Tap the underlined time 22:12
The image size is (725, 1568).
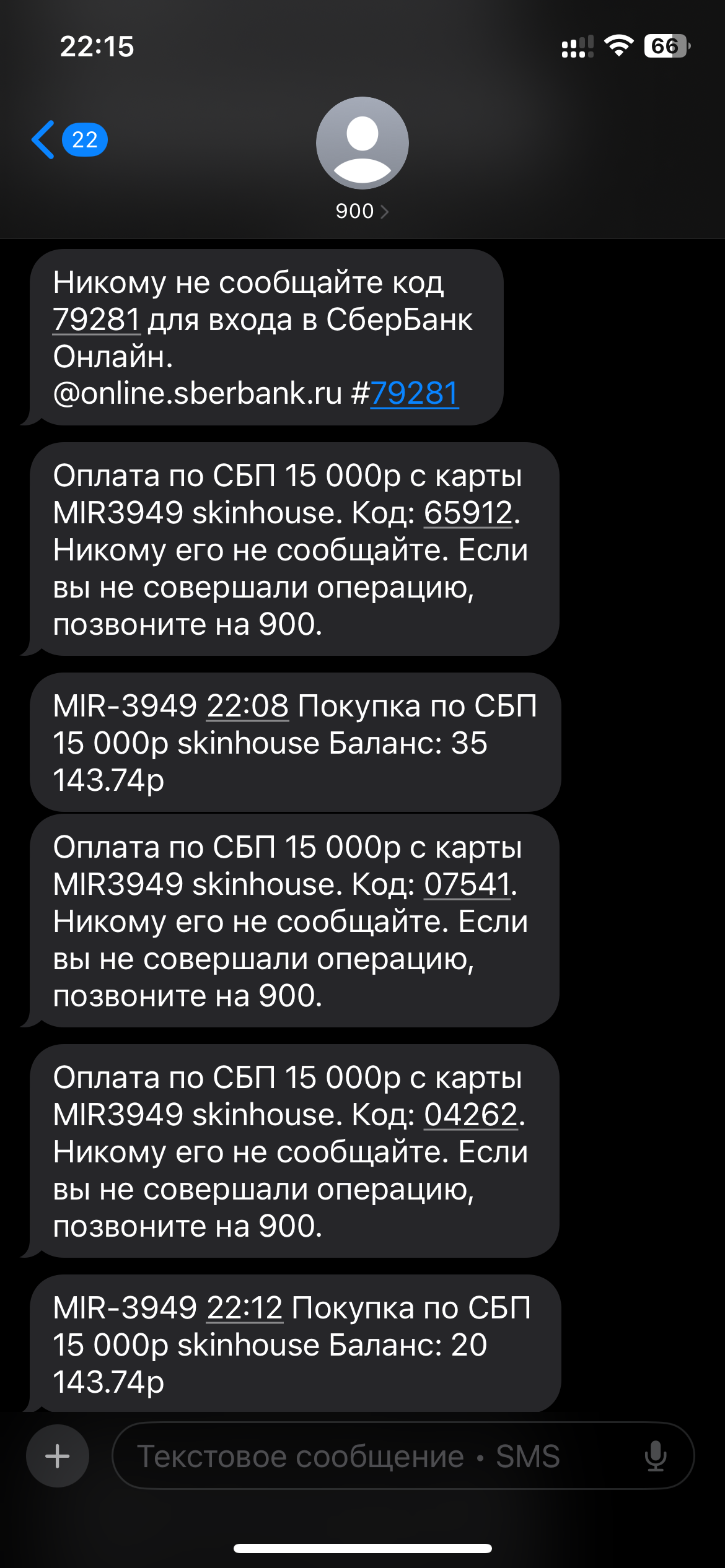pyautogui.click(x=245, y=1308)
